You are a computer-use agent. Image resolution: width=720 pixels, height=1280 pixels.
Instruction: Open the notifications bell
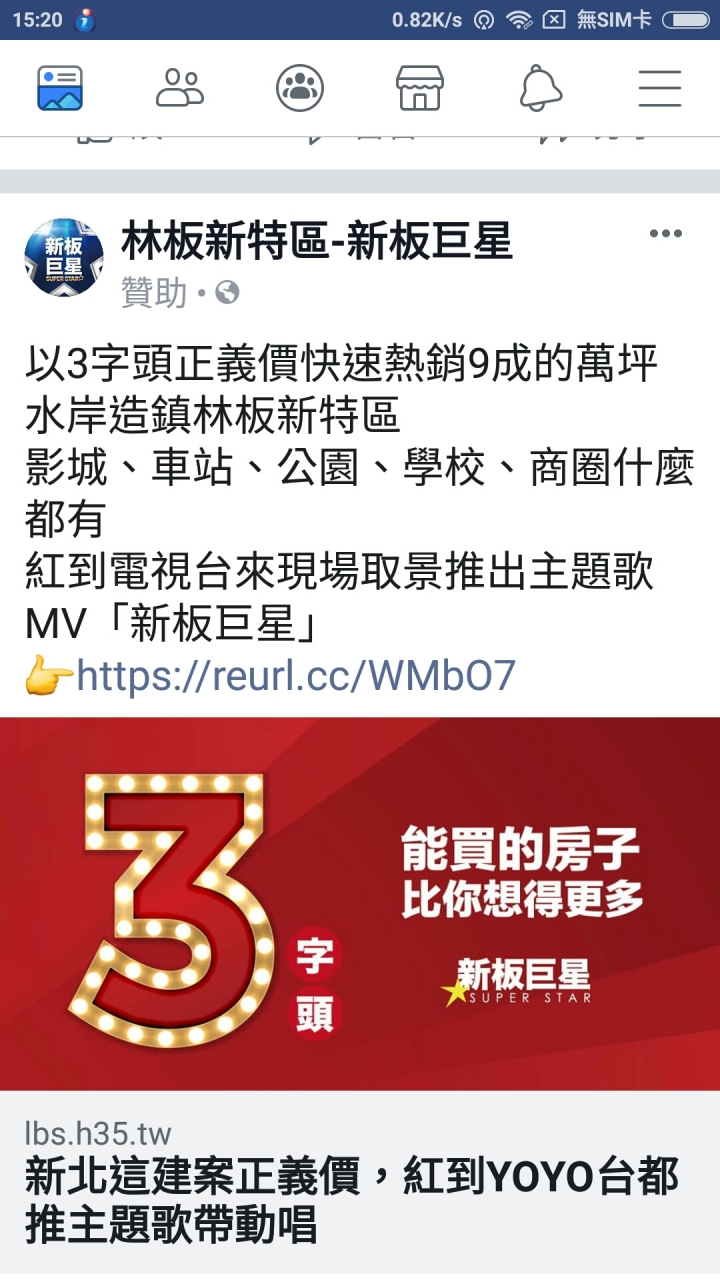pyautogui.click(x=540, y=88)
